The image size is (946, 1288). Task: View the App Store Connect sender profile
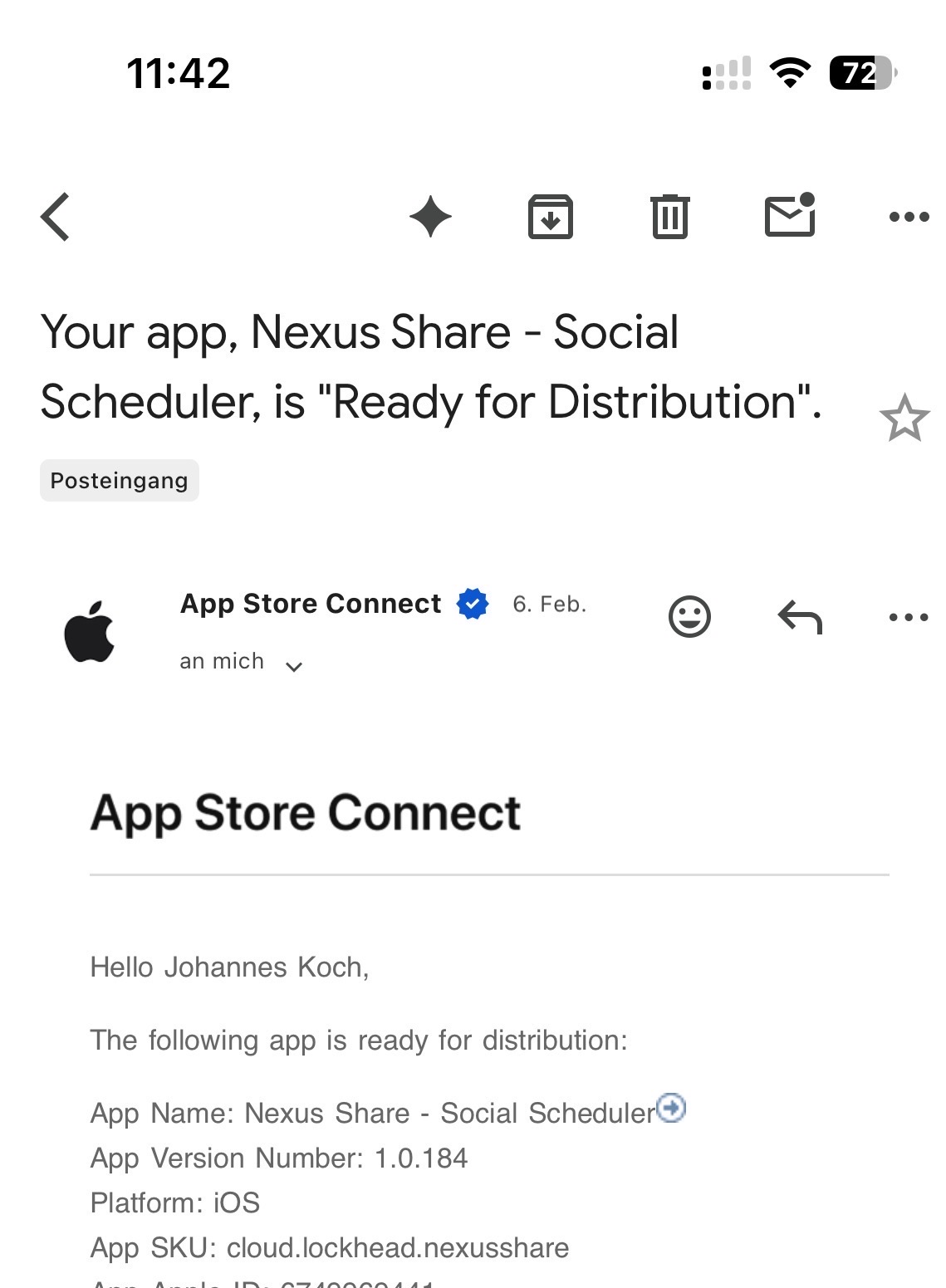90,632
